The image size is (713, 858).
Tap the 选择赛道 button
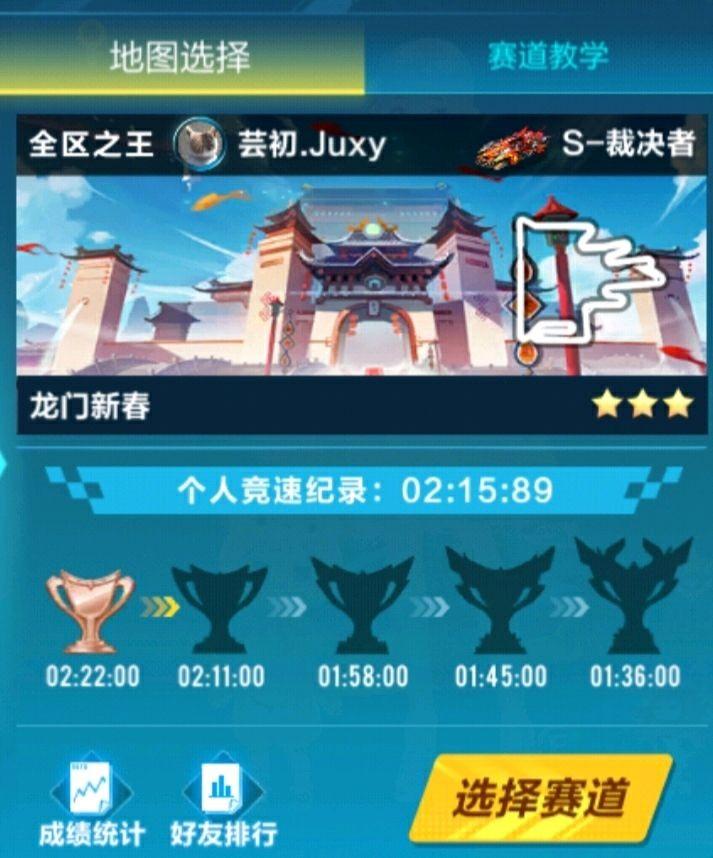(541, 799)
